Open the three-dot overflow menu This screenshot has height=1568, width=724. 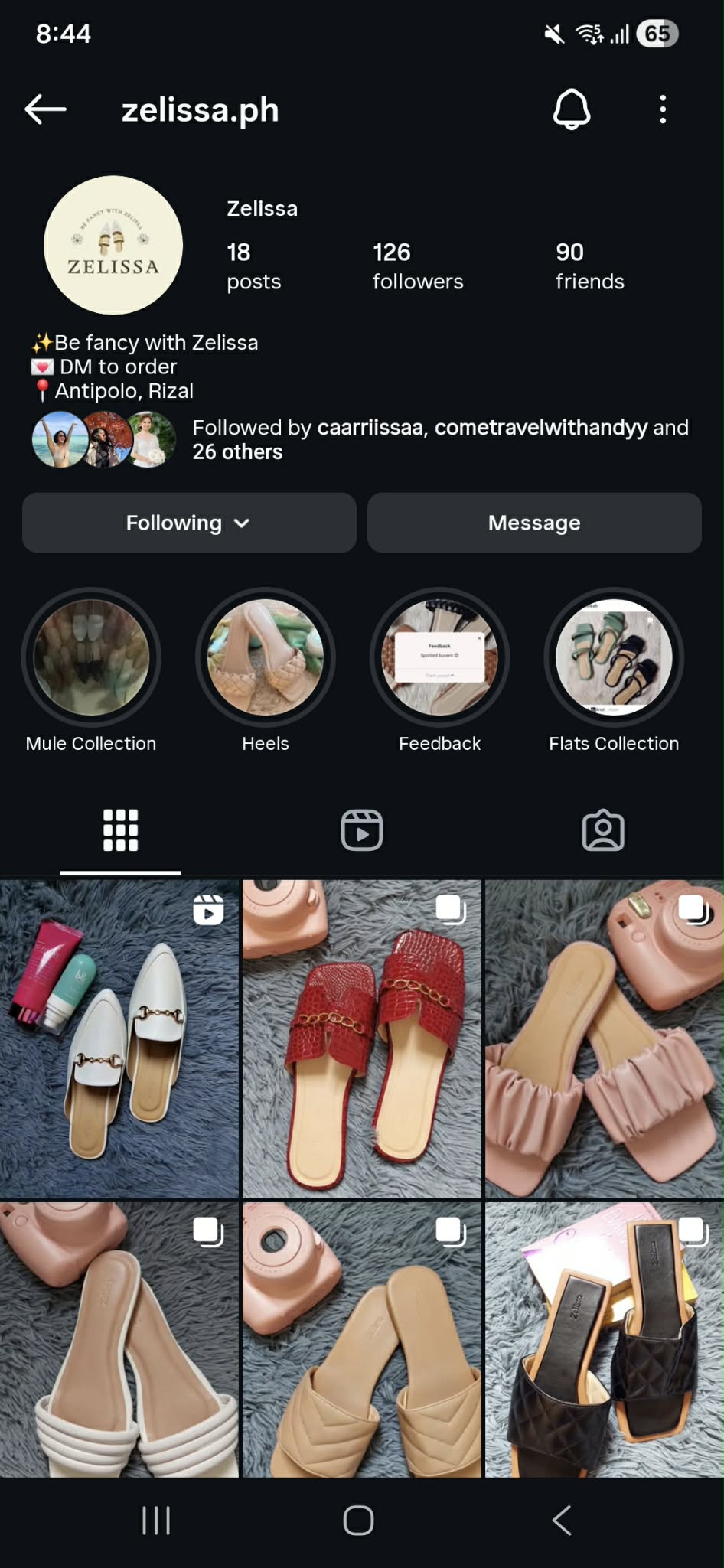663,109
